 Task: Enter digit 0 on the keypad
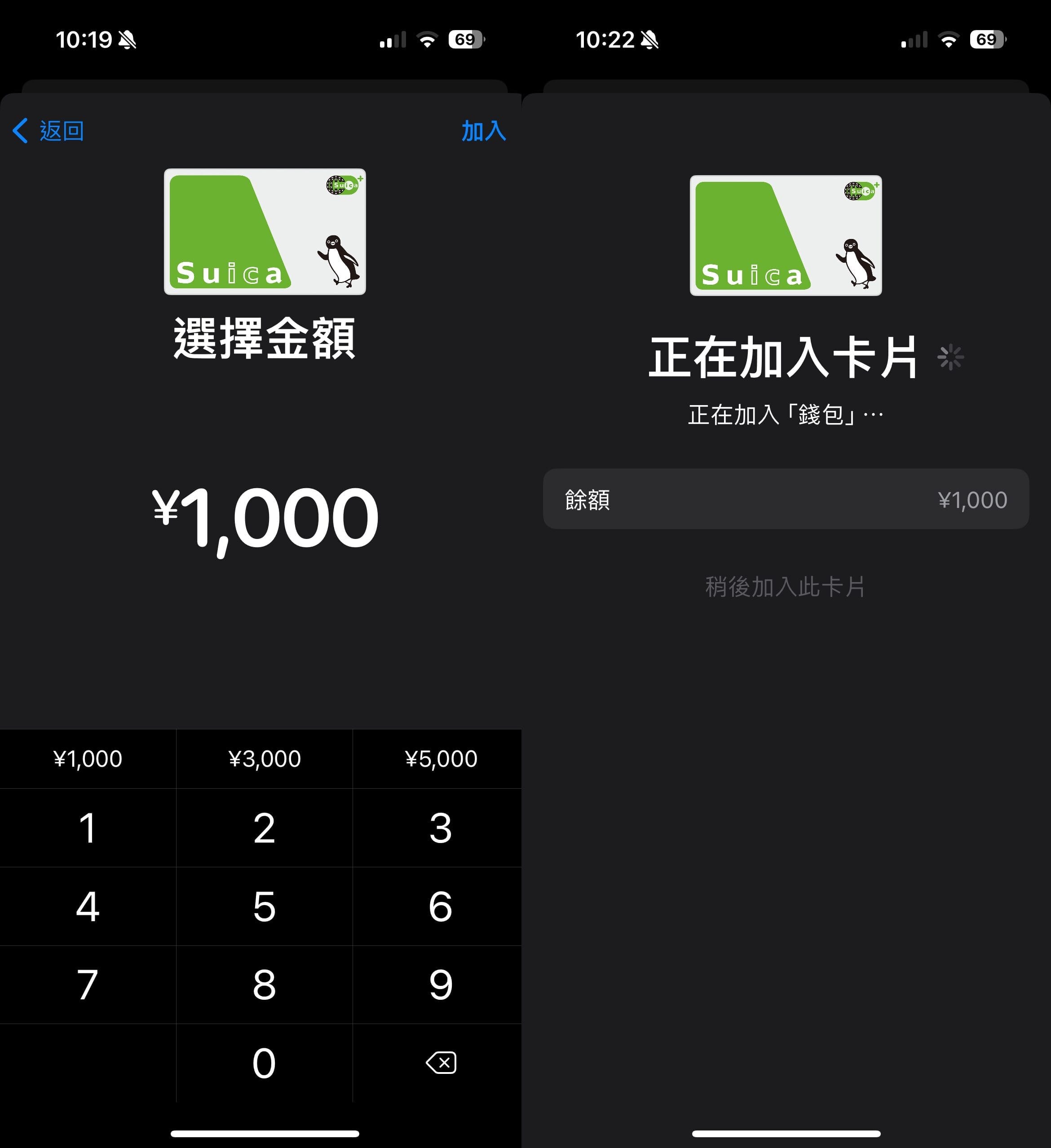point(264,1063)
